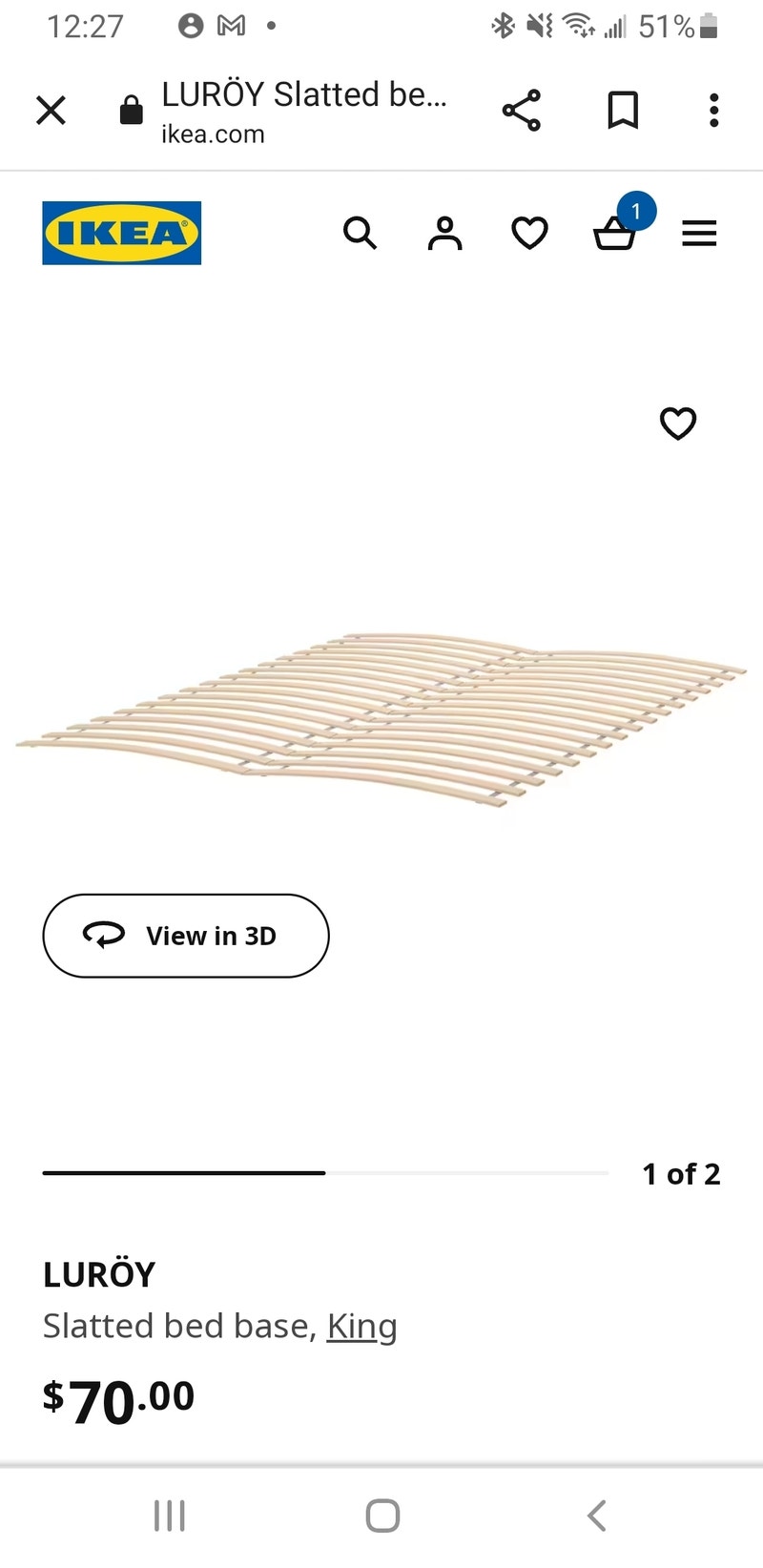Image resolution: width=763 pixels, height=1568 pixels.
Task: Select the King size link
Action: (361, 1326)
